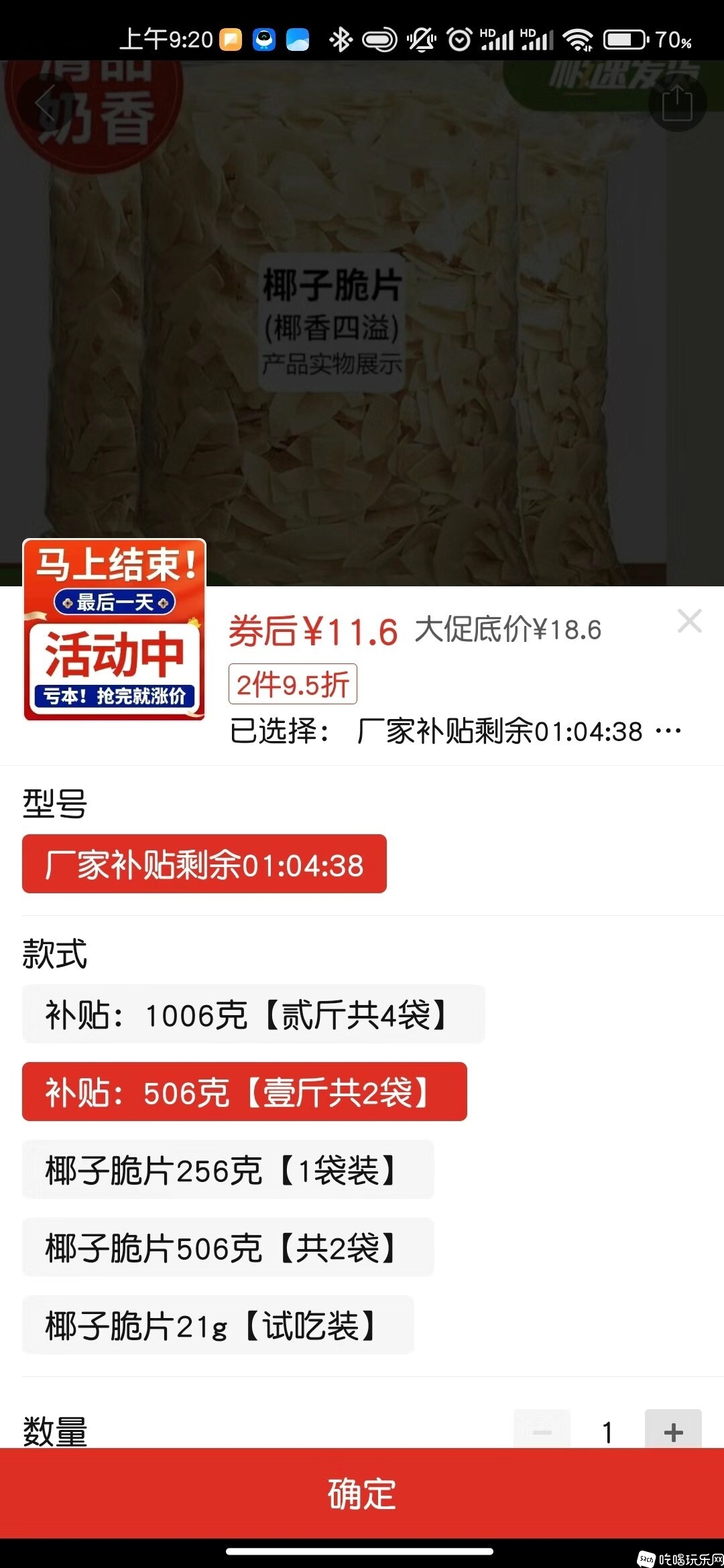Viewport: 724px width, 1568px height.
Task: Select 补贴: 506克【壹斤共2袋】 option
Action: point(244,1092)
